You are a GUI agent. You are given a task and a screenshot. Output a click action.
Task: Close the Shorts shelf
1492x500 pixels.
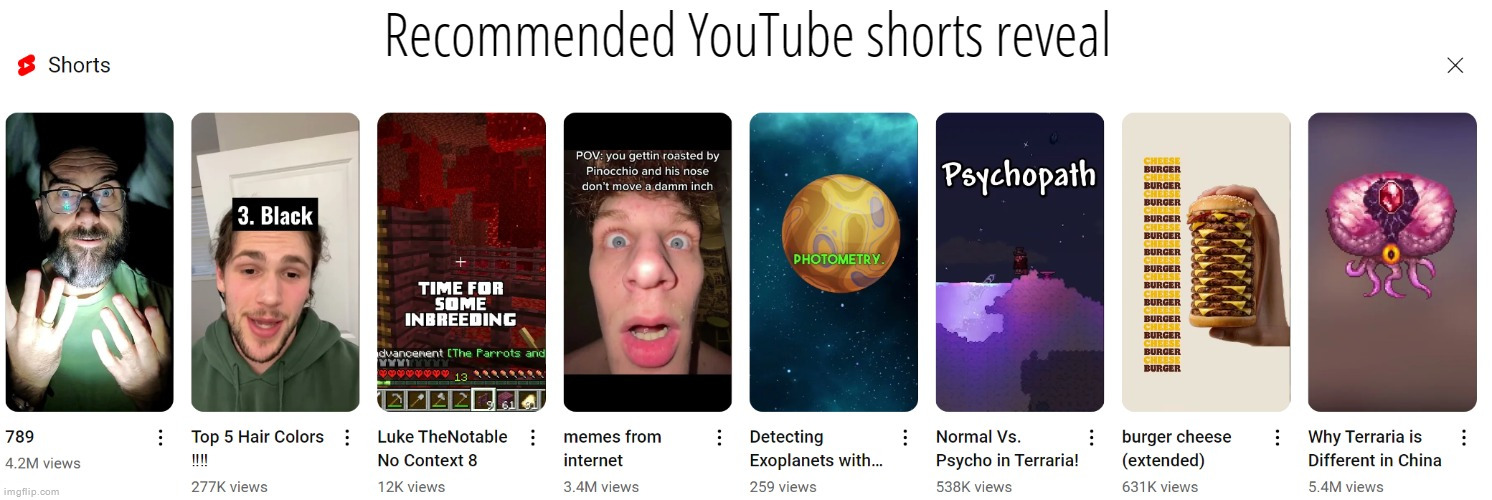(x=1455, y=65)
